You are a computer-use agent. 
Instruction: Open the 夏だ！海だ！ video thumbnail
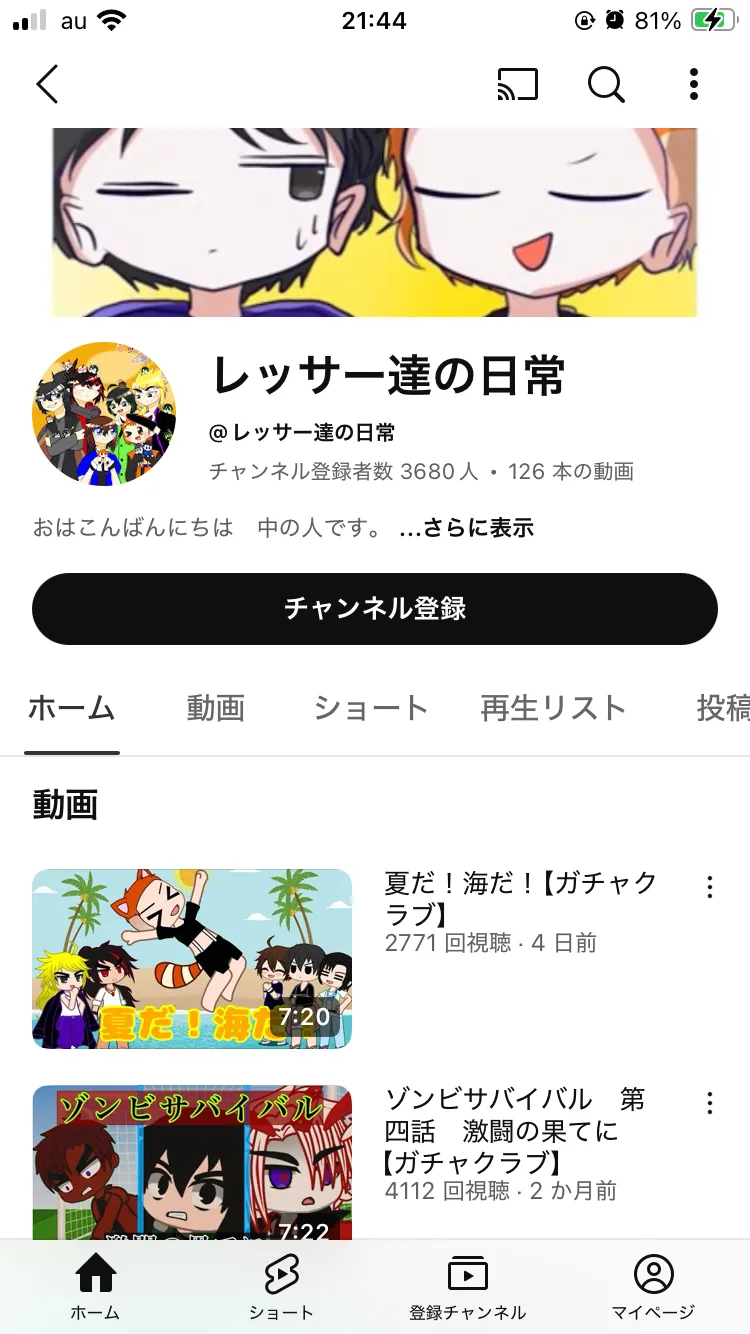(192, 958)
